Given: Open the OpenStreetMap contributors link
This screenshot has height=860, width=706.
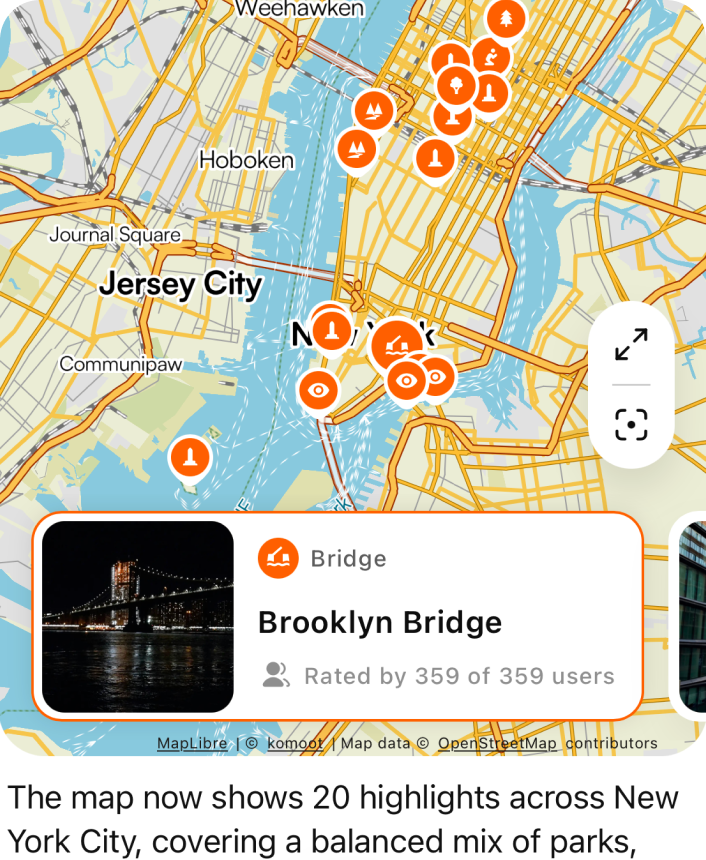Looking at the screenshot, I should (x=497, y=743).
